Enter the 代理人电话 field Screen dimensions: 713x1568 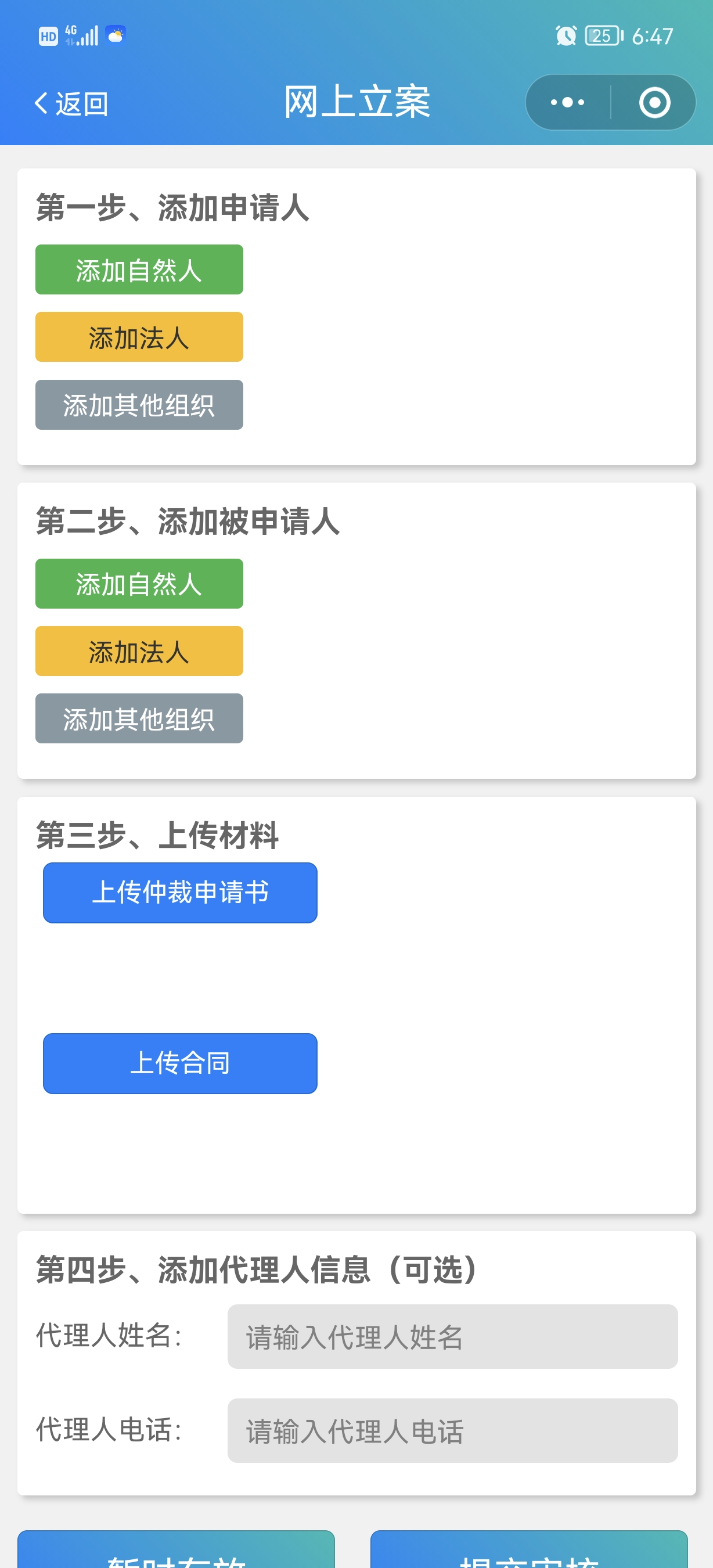tap(452, 1430)
